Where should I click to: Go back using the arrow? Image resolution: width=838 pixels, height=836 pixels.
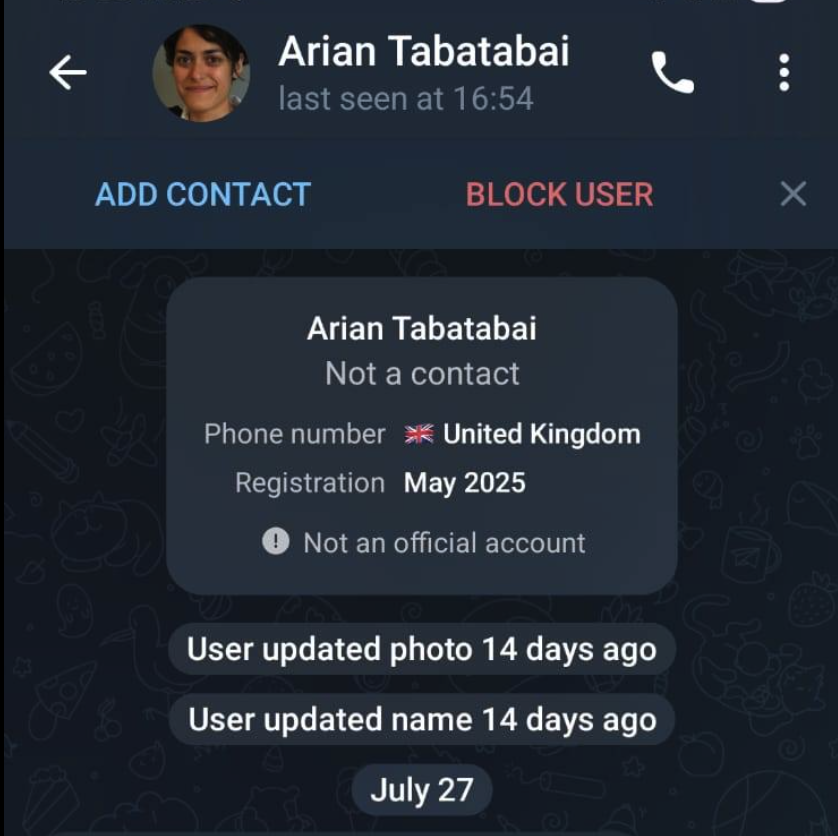coord(68,72)
